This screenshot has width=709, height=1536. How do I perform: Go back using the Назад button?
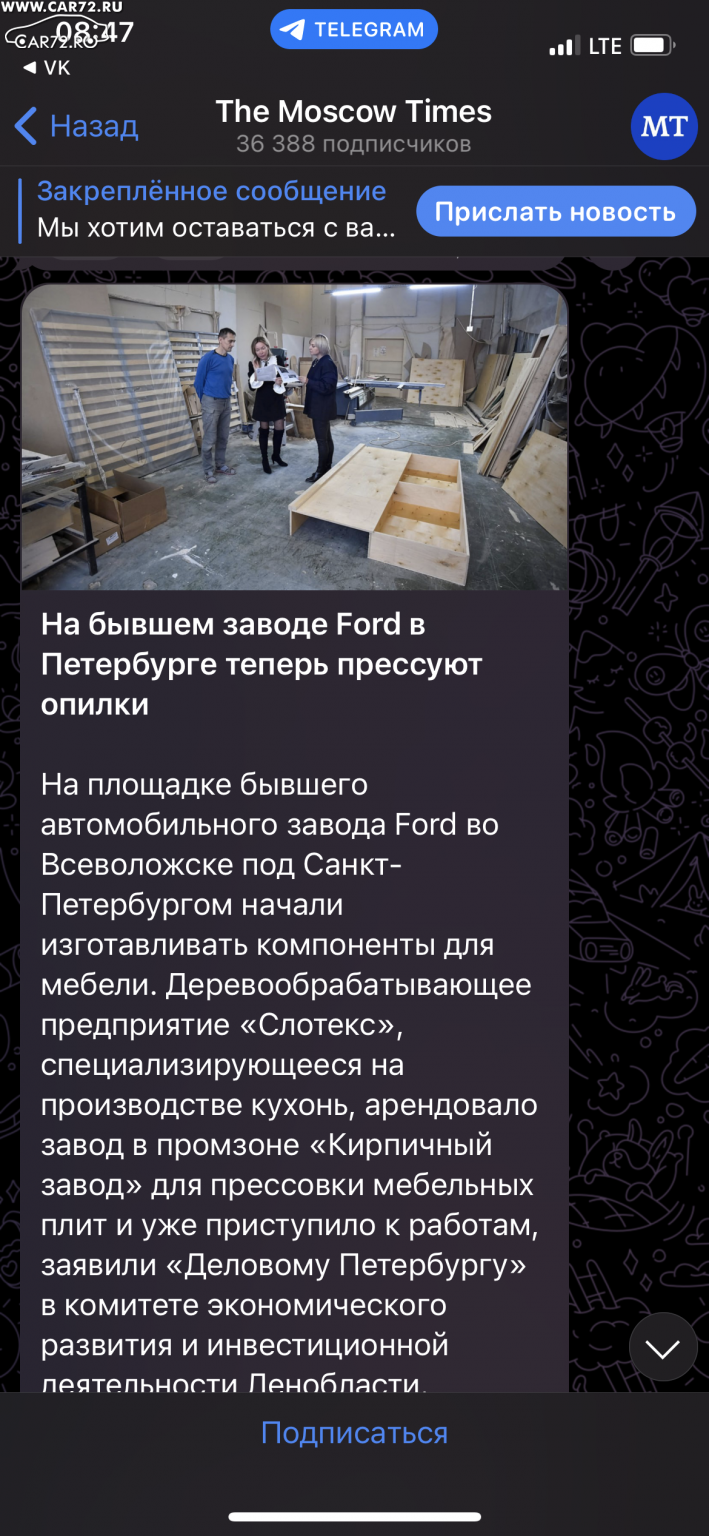[76, 127]
